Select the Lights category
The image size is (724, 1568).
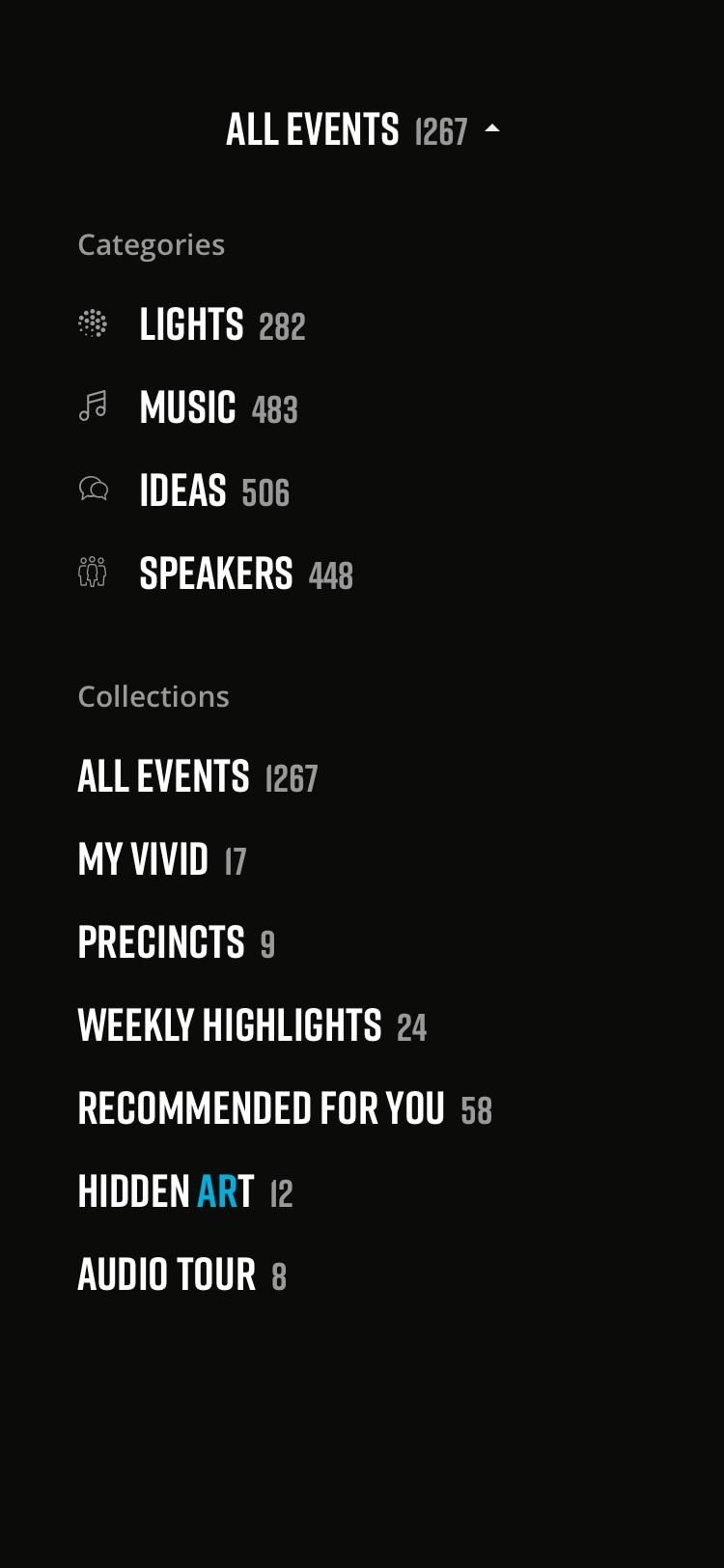tap(191, 324)
